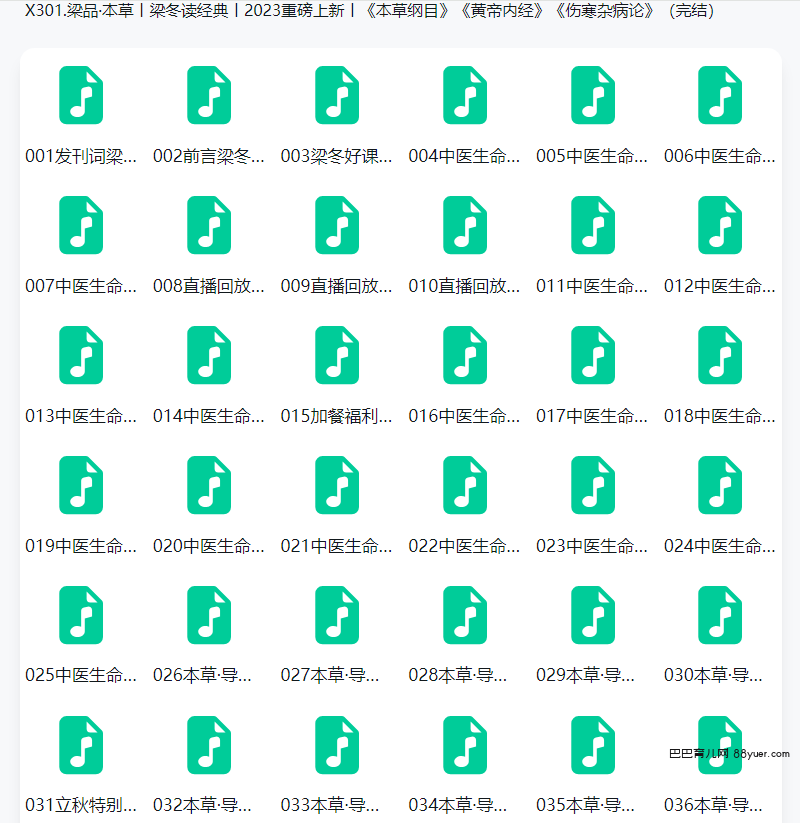
Task: Open audio file 001发刊词梁
Action: [x=81, y=96]
